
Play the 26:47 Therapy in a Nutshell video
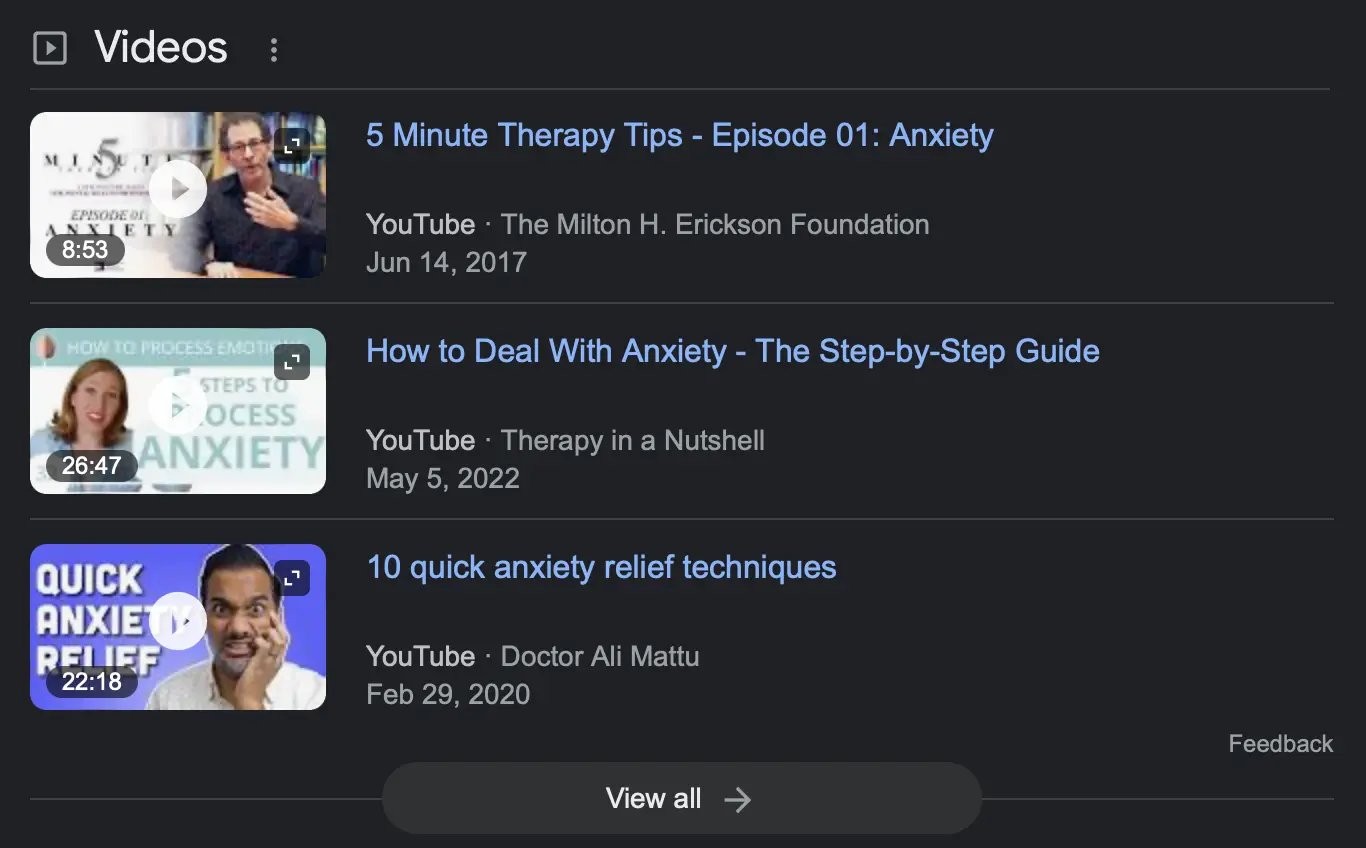178,405
